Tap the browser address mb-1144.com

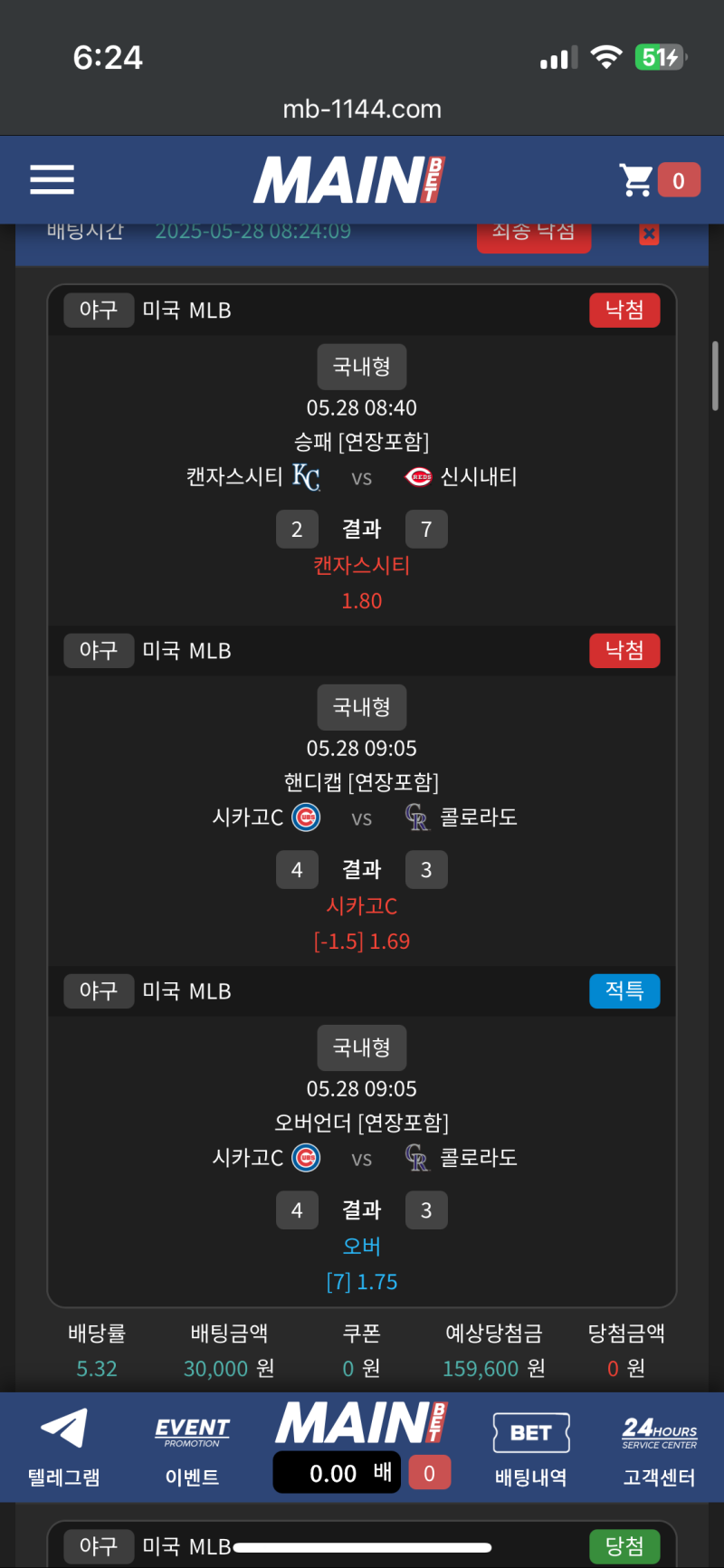[362, 110]
